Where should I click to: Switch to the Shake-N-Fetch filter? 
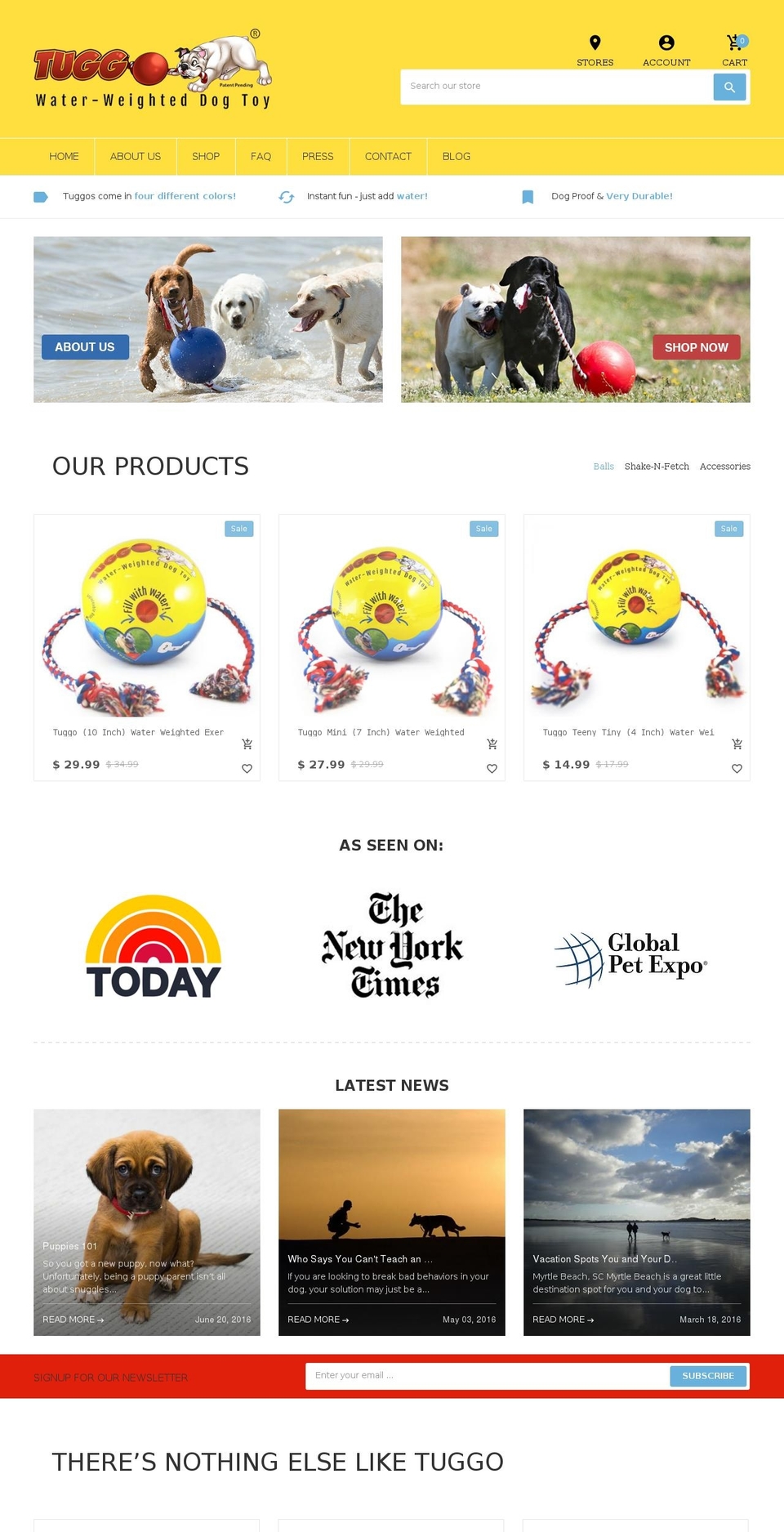(657, 467)
